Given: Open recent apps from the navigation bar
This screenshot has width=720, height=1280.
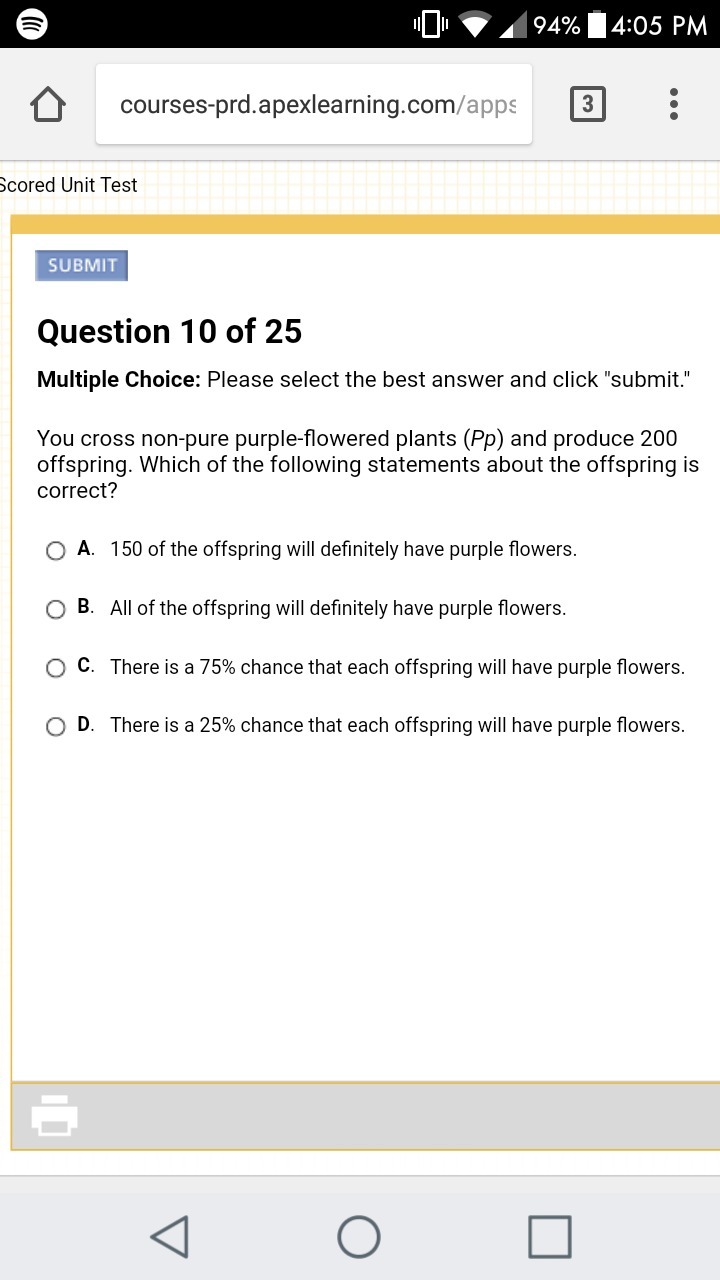Looking at the screenshot, I should 549,1236.
